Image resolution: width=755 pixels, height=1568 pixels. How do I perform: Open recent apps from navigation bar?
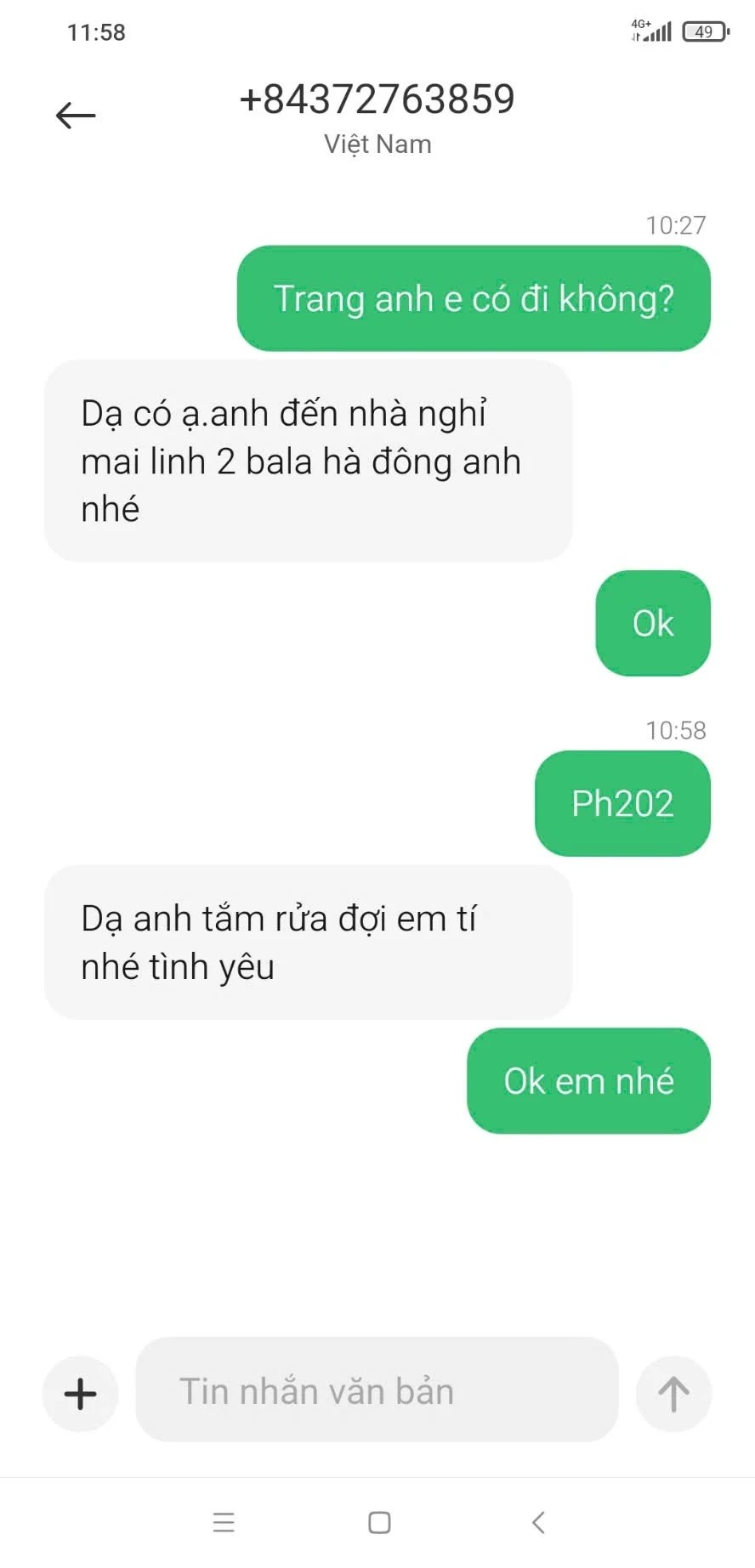tap(224, 1522)
